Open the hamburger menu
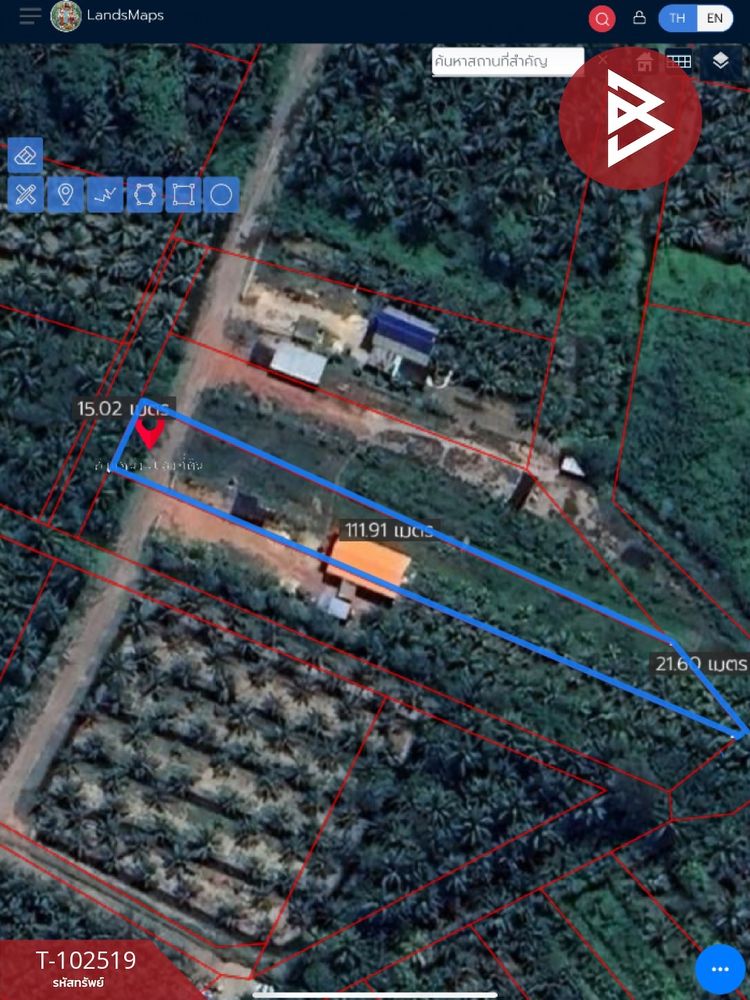Image resolution: width=750 pixels, height=1000 pixels. coord(30,16)
